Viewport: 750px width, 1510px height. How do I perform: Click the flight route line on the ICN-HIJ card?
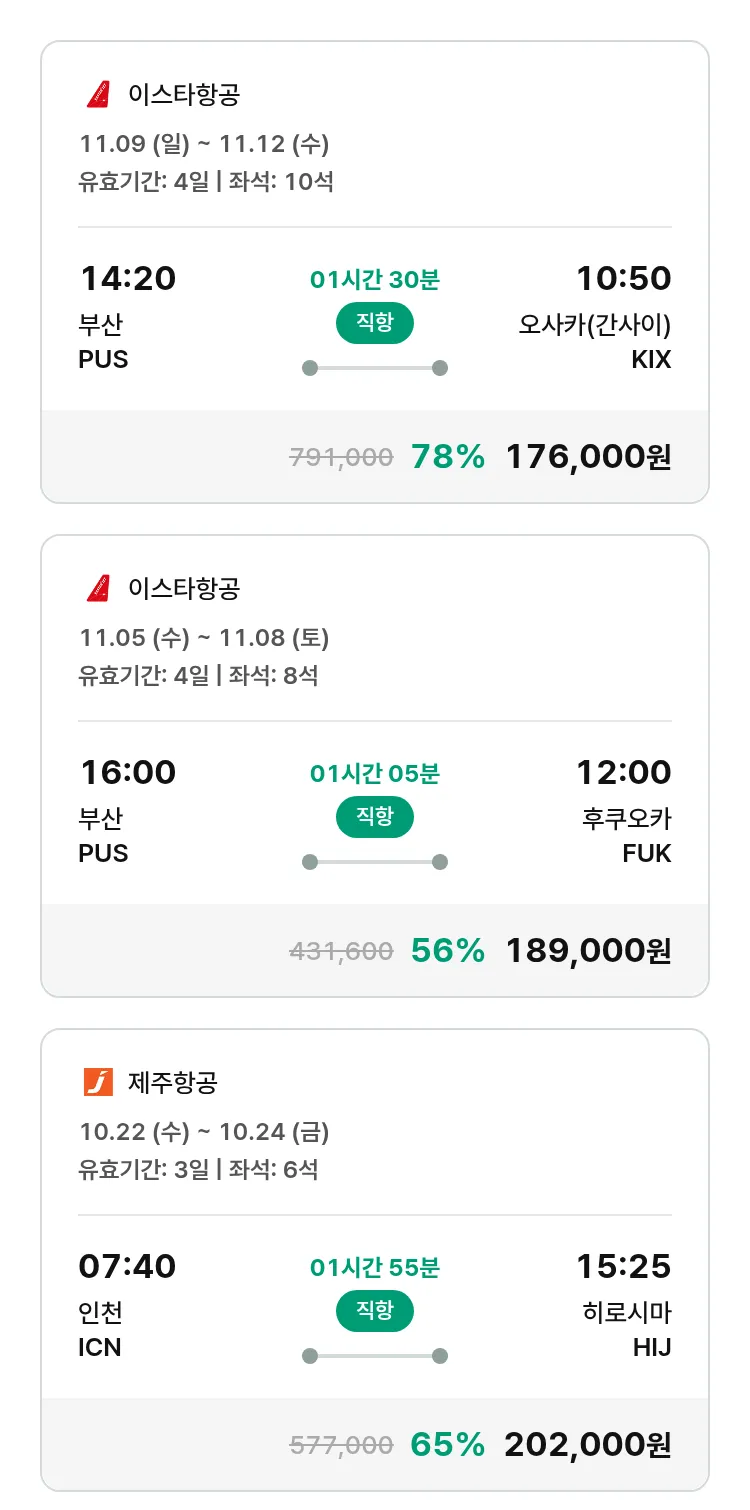tap(374, 1353)
